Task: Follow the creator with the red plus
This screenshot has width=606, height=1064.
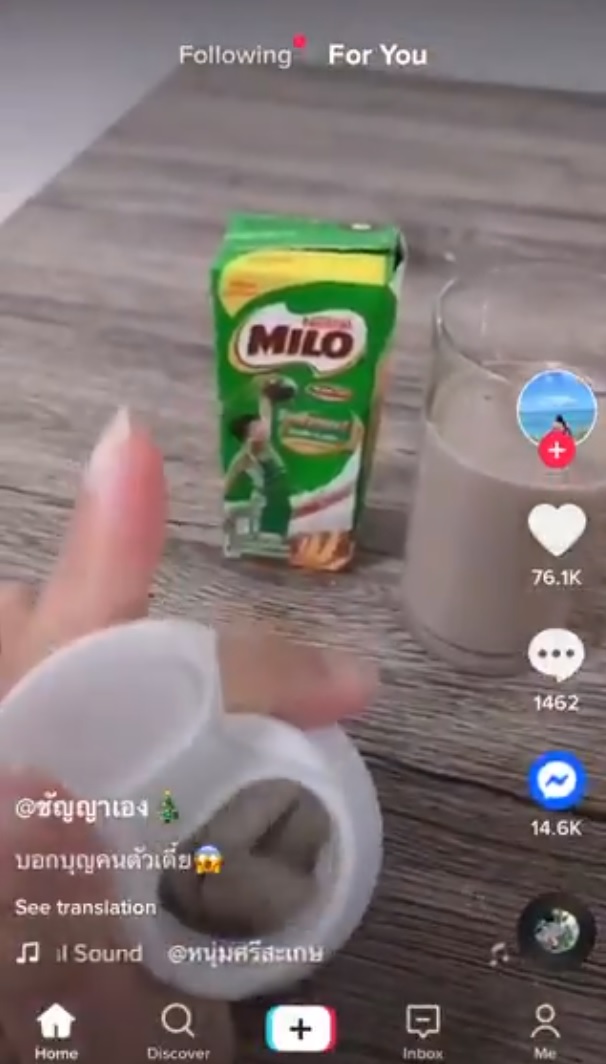Action: point(556,451)
